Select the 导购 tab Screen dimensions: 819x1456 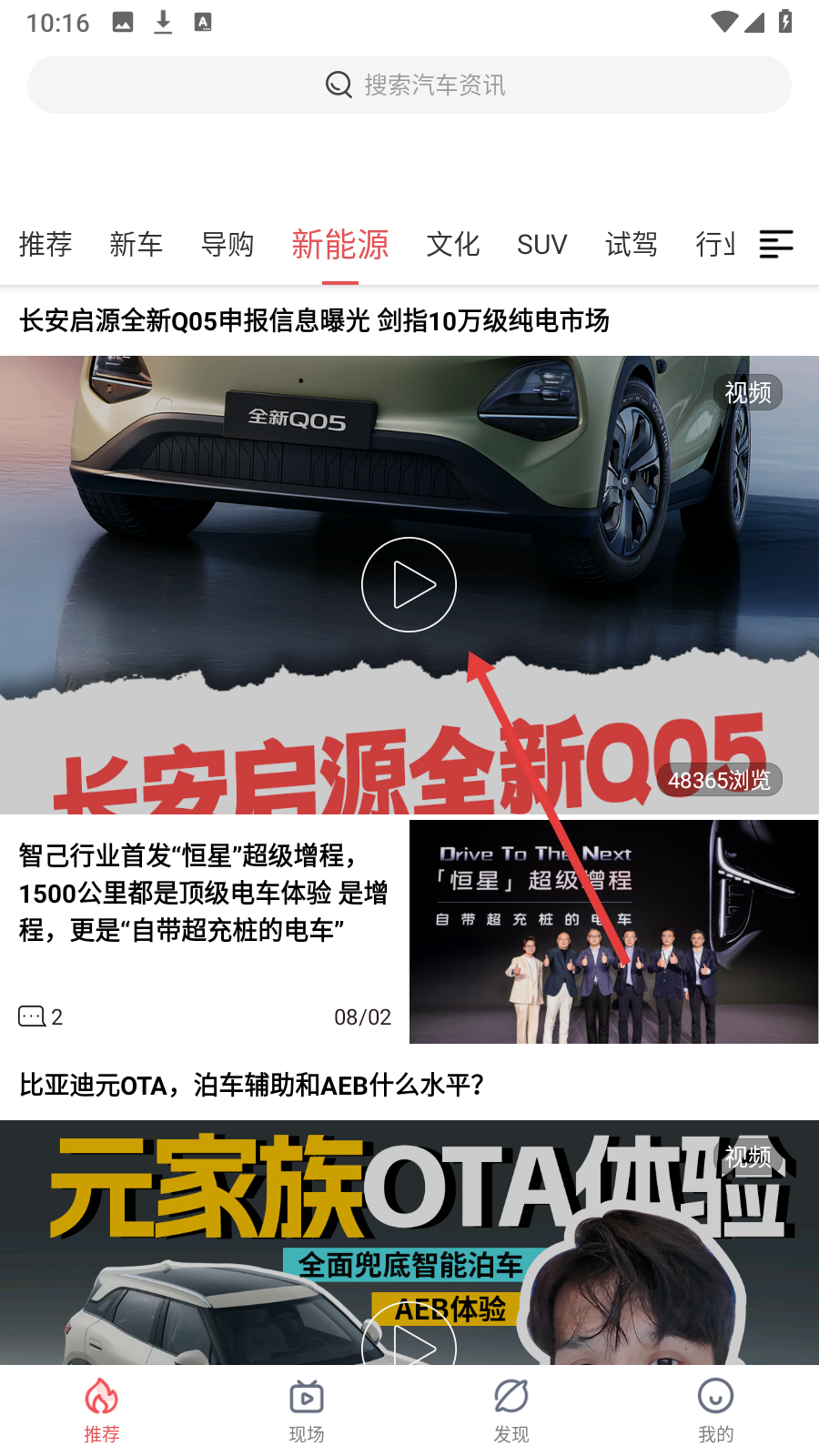point(227,244)
